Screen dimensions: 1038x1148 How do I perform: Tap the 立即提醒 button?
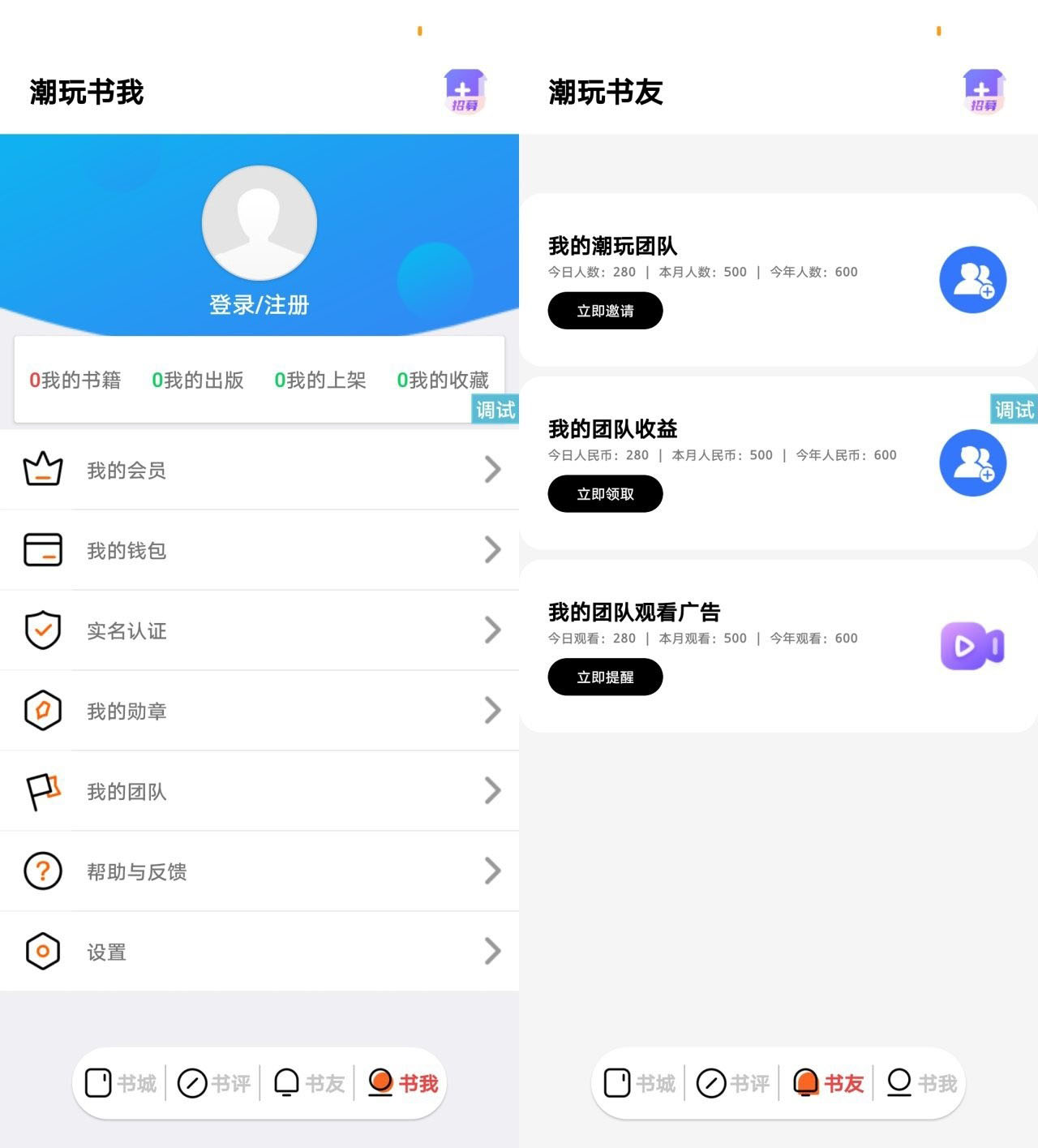pyautogui.click(x=605, y=677)
